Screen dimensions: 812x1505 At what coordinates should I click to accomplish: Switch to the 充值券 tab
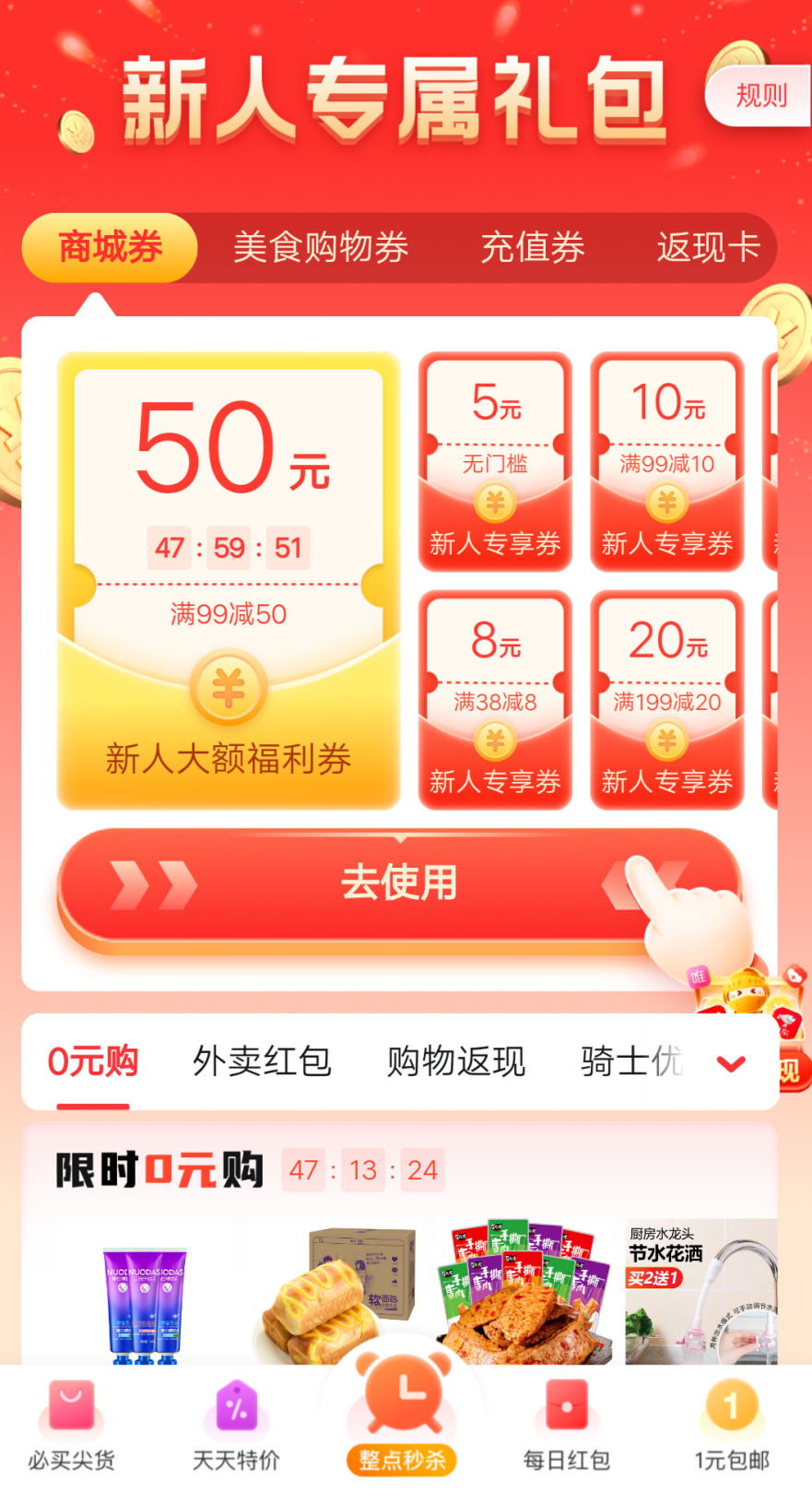pyautogui.click(x=532, y=247)
